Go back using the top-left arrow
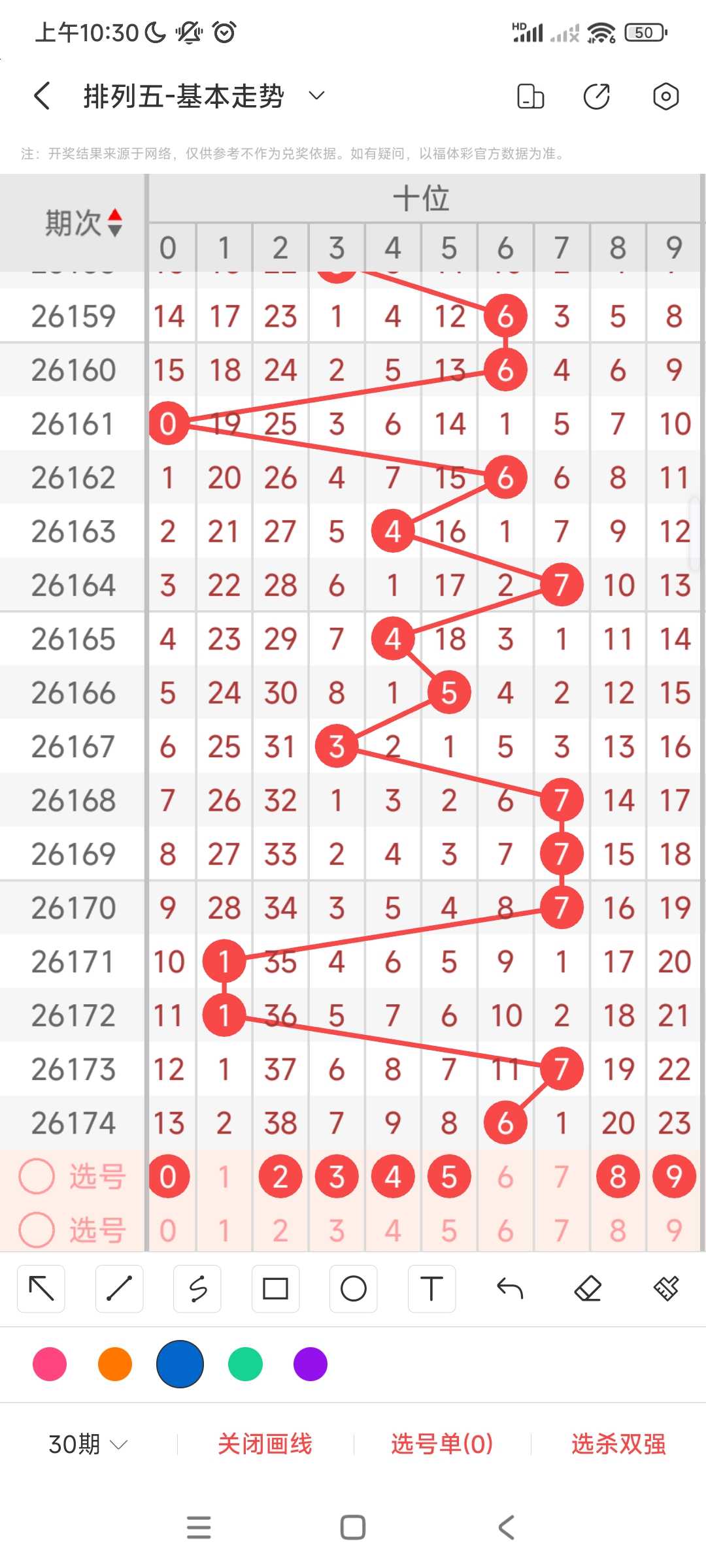 point(42,96)
